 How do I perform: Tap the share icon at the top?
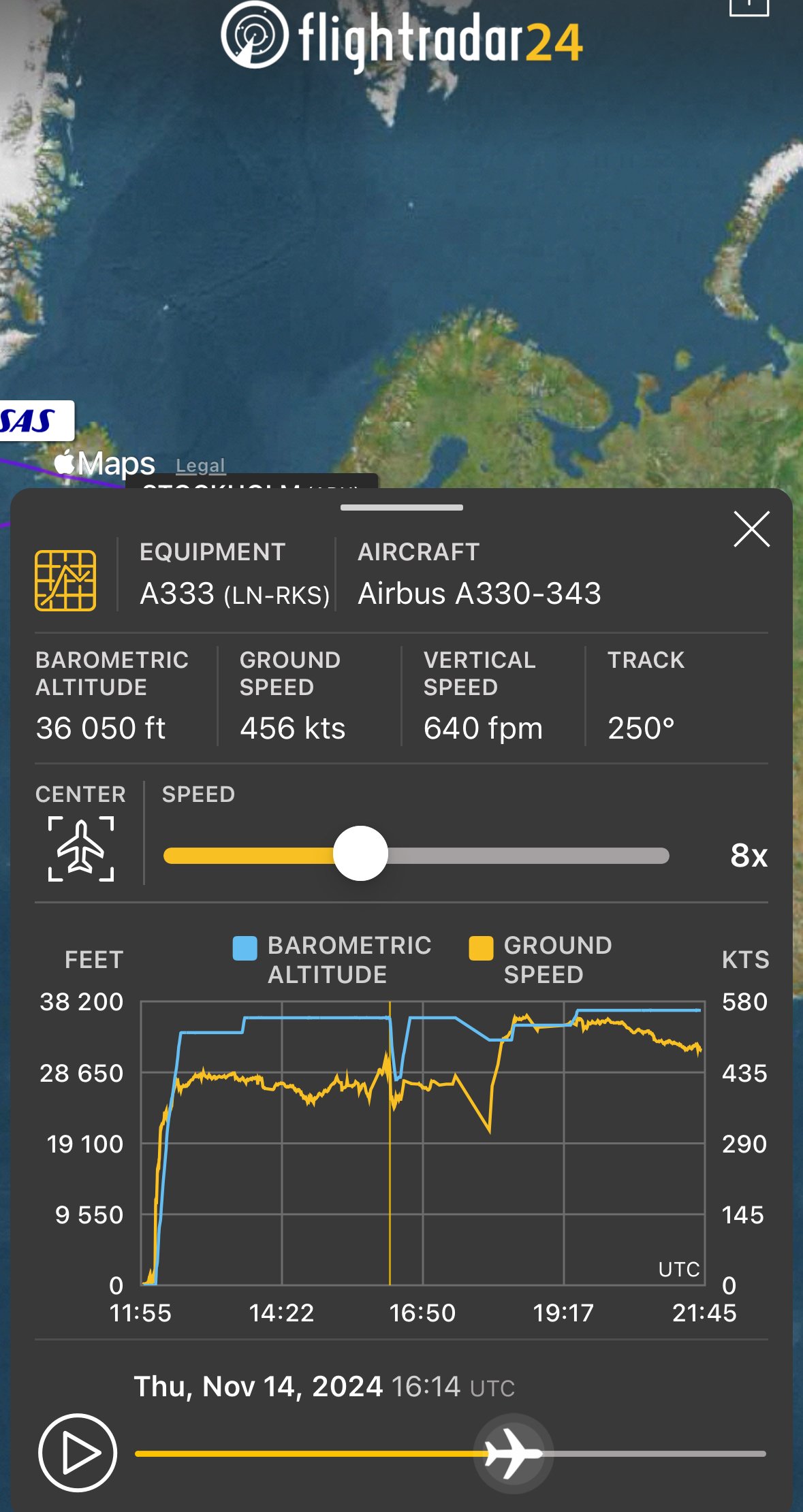pyautogui.click(x=749, y=7)
